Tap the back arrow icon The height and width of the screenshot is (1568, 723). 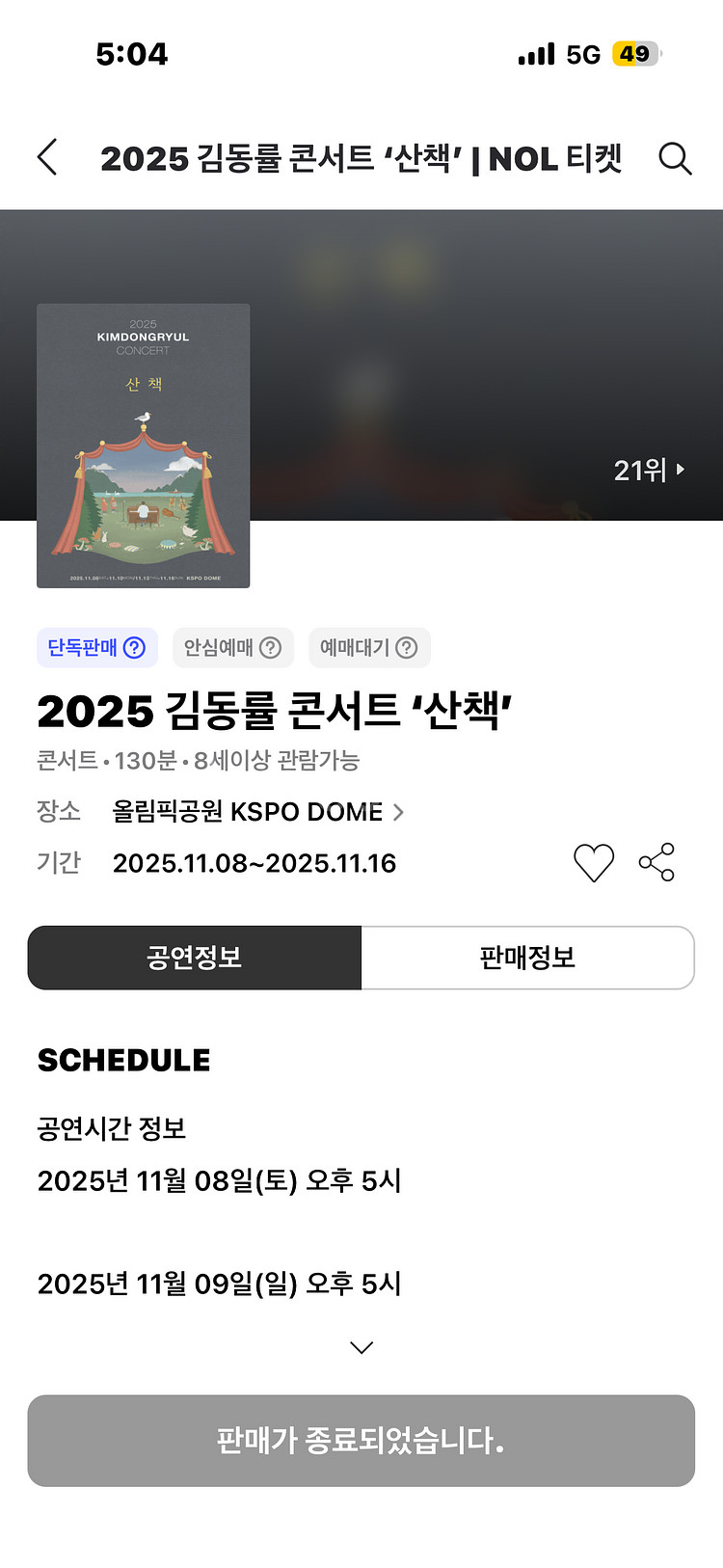(x=47, y=158)
